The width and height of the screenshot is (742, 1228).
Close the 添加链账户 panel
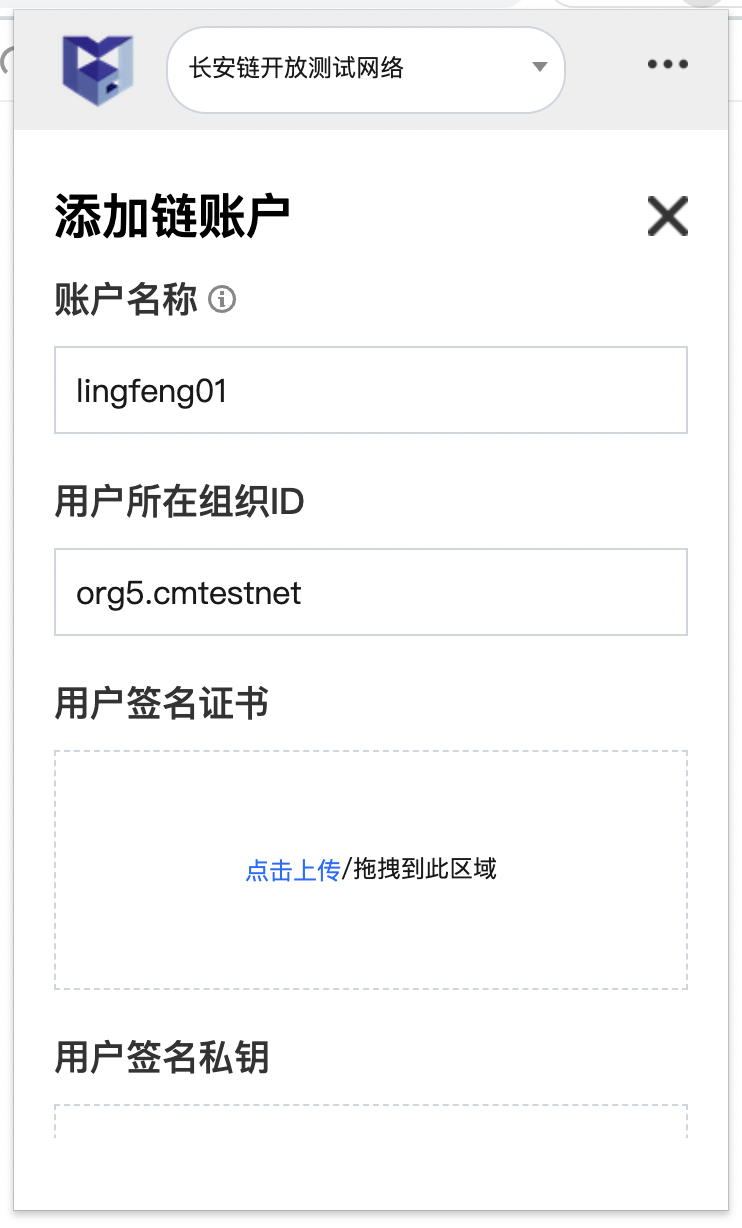(x=667, y=215)
